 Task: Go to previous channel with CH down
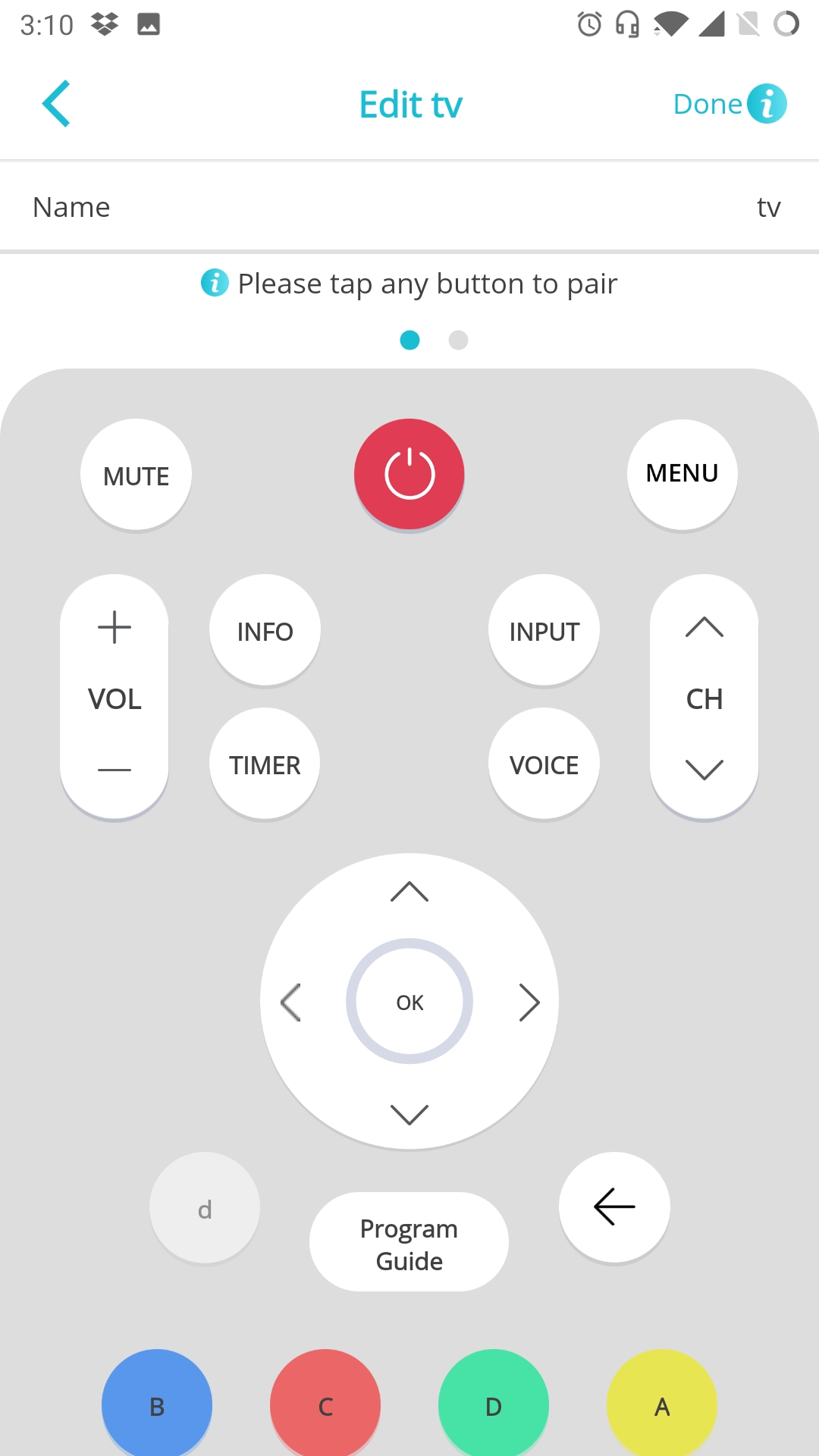point(704,769)
